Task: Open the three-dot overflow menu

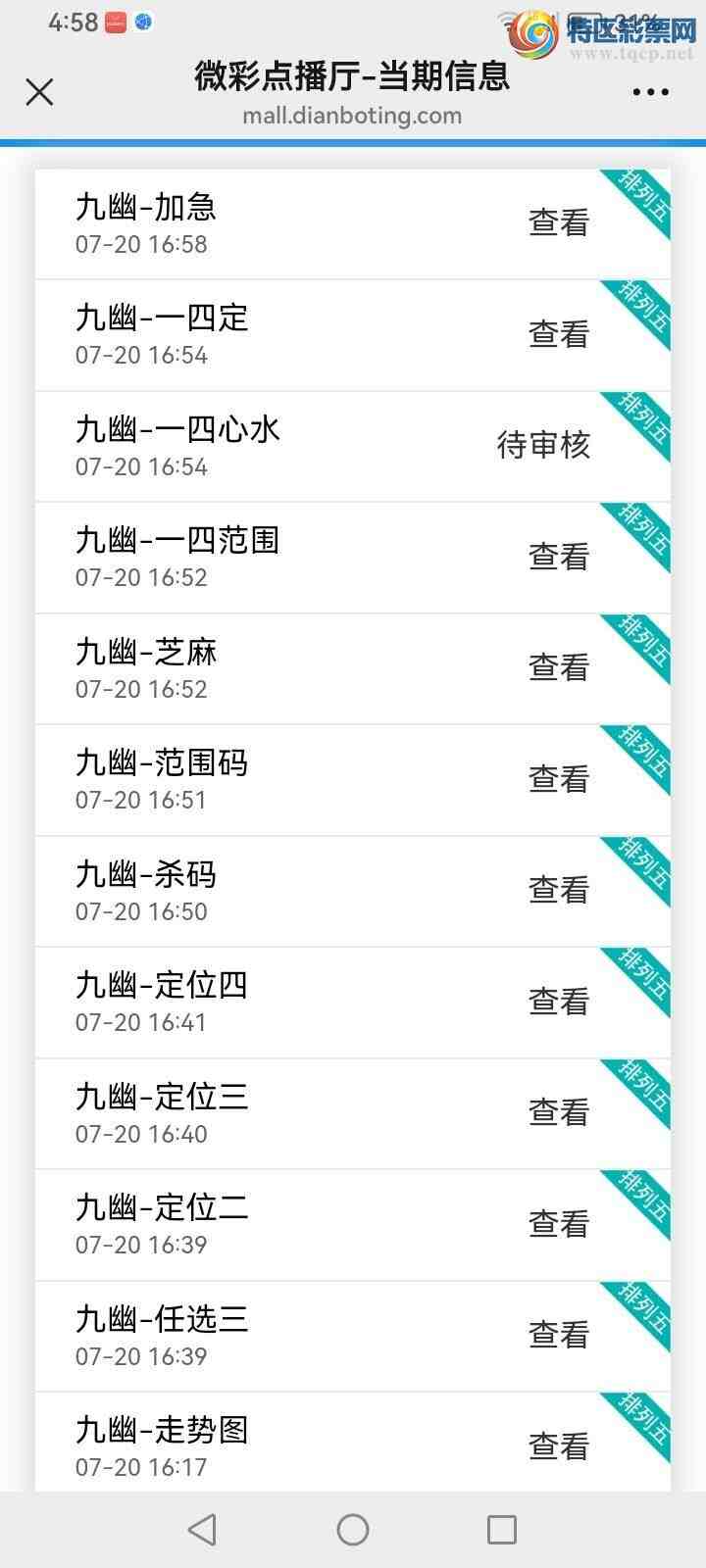Action: pos(650,92)
